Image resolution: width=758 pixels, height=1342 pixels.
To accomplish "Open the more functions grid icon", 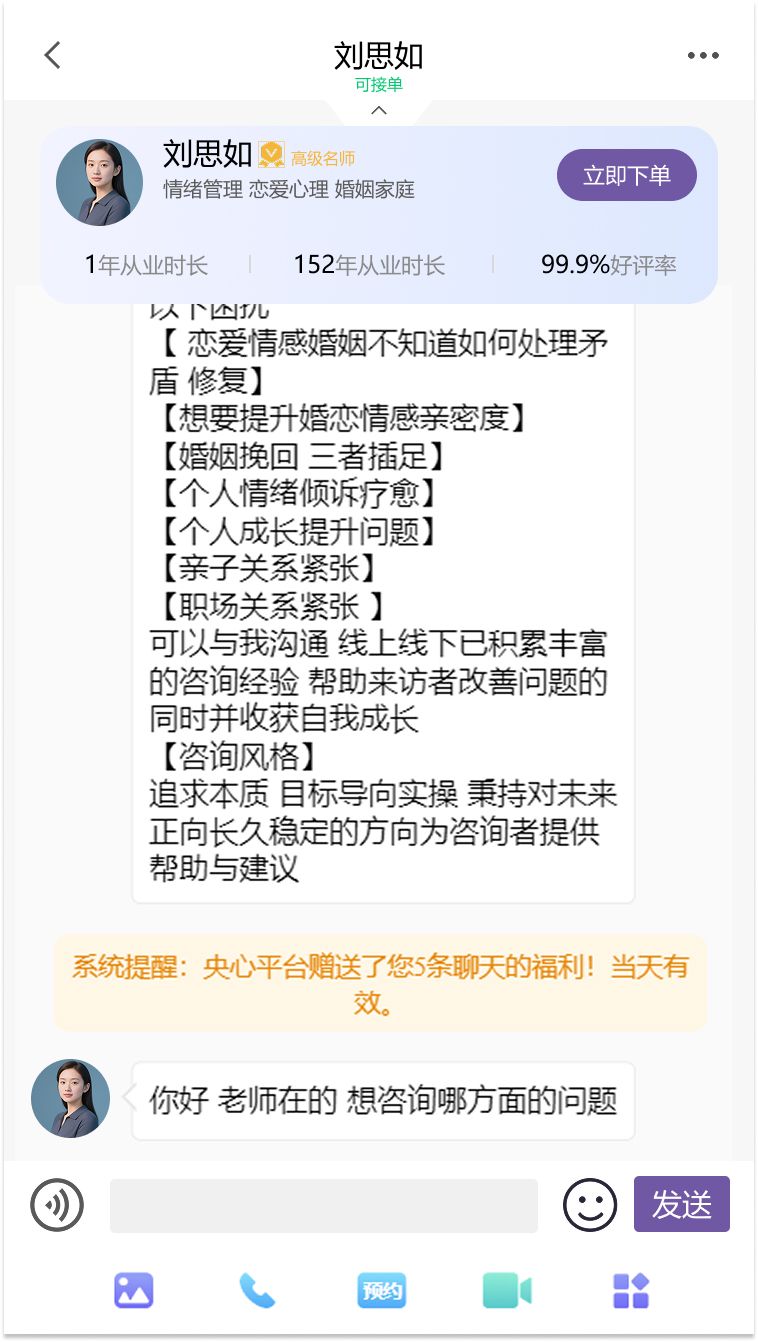I will 631,1290.
